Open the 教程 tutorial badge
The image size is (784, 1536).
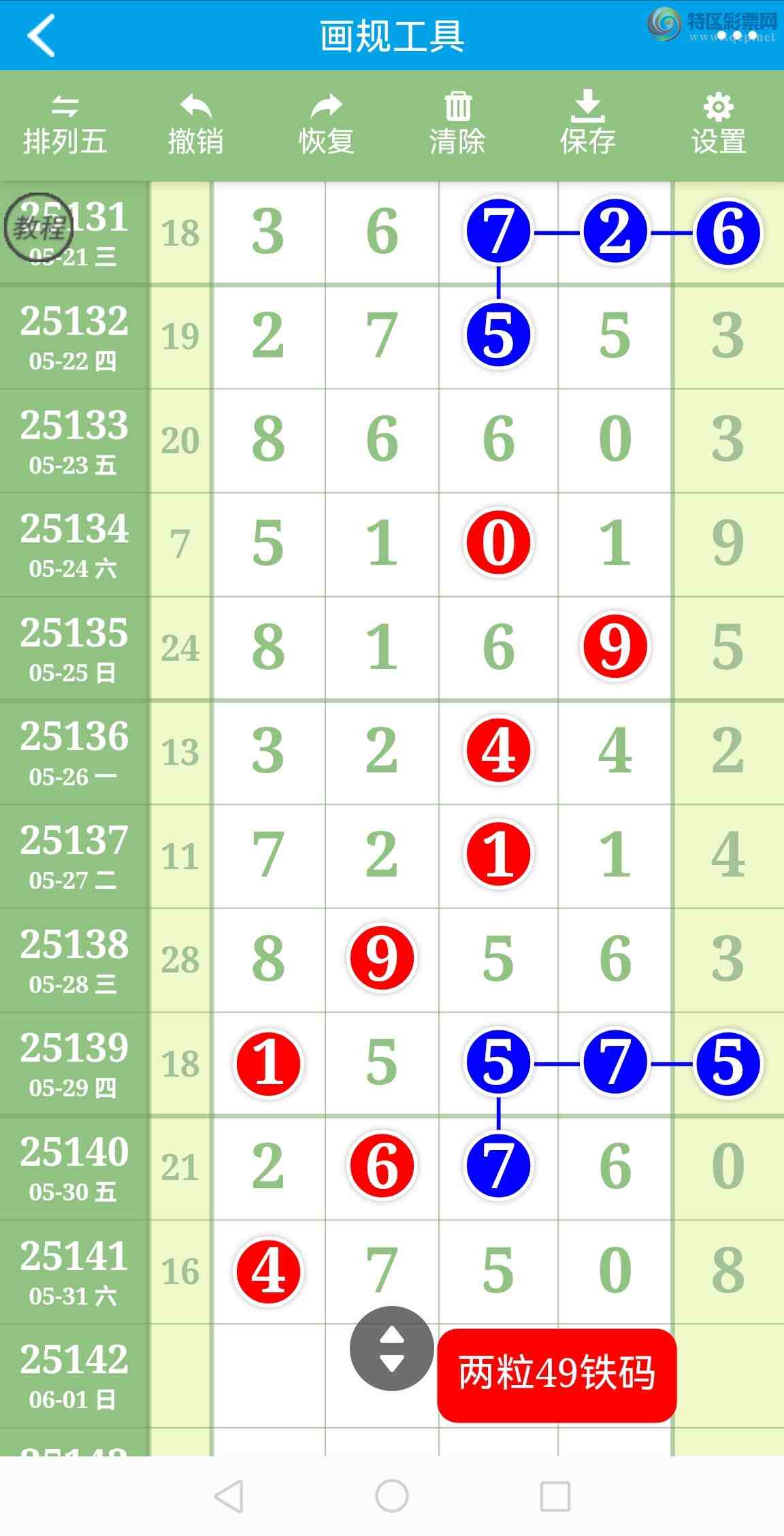point(38,227)
